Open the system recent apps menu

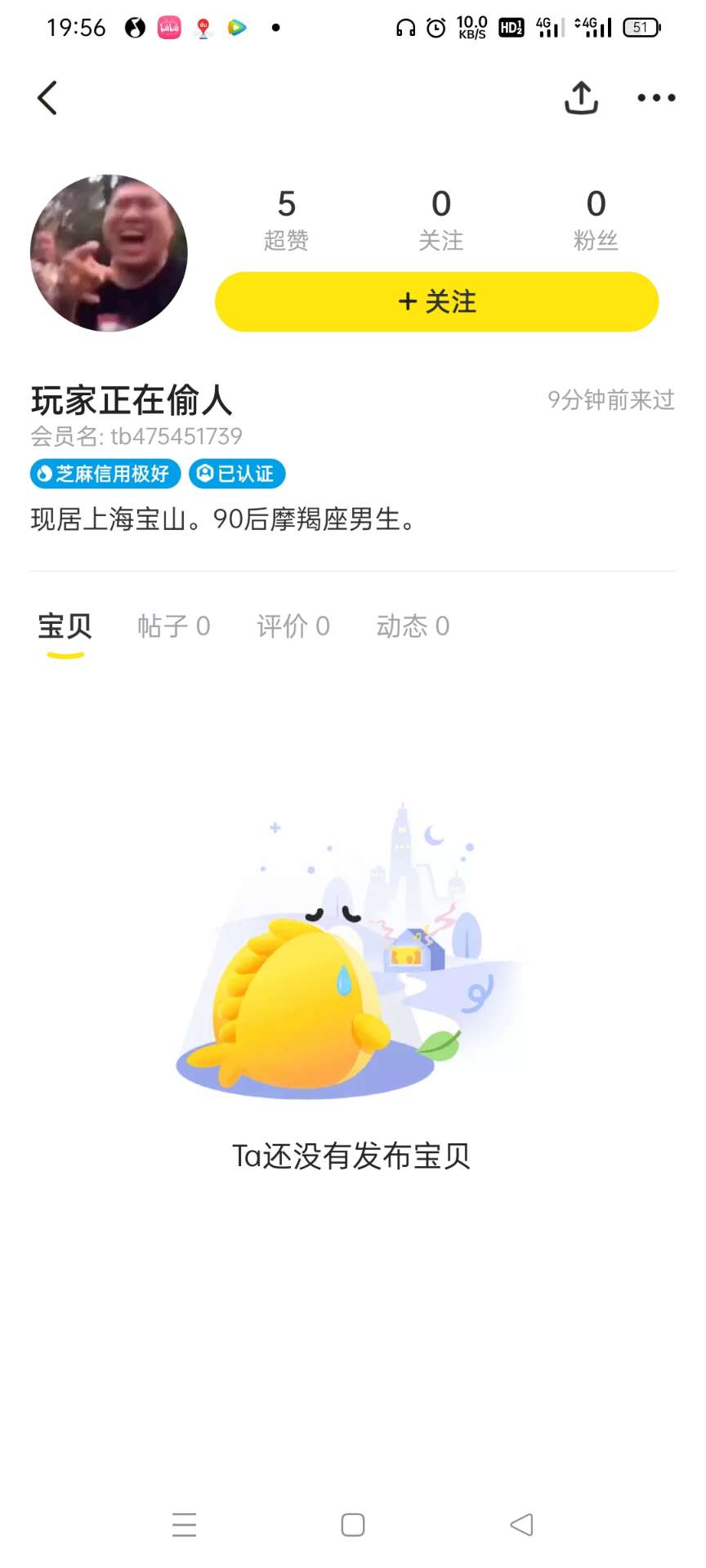(x=185, y=1525)
